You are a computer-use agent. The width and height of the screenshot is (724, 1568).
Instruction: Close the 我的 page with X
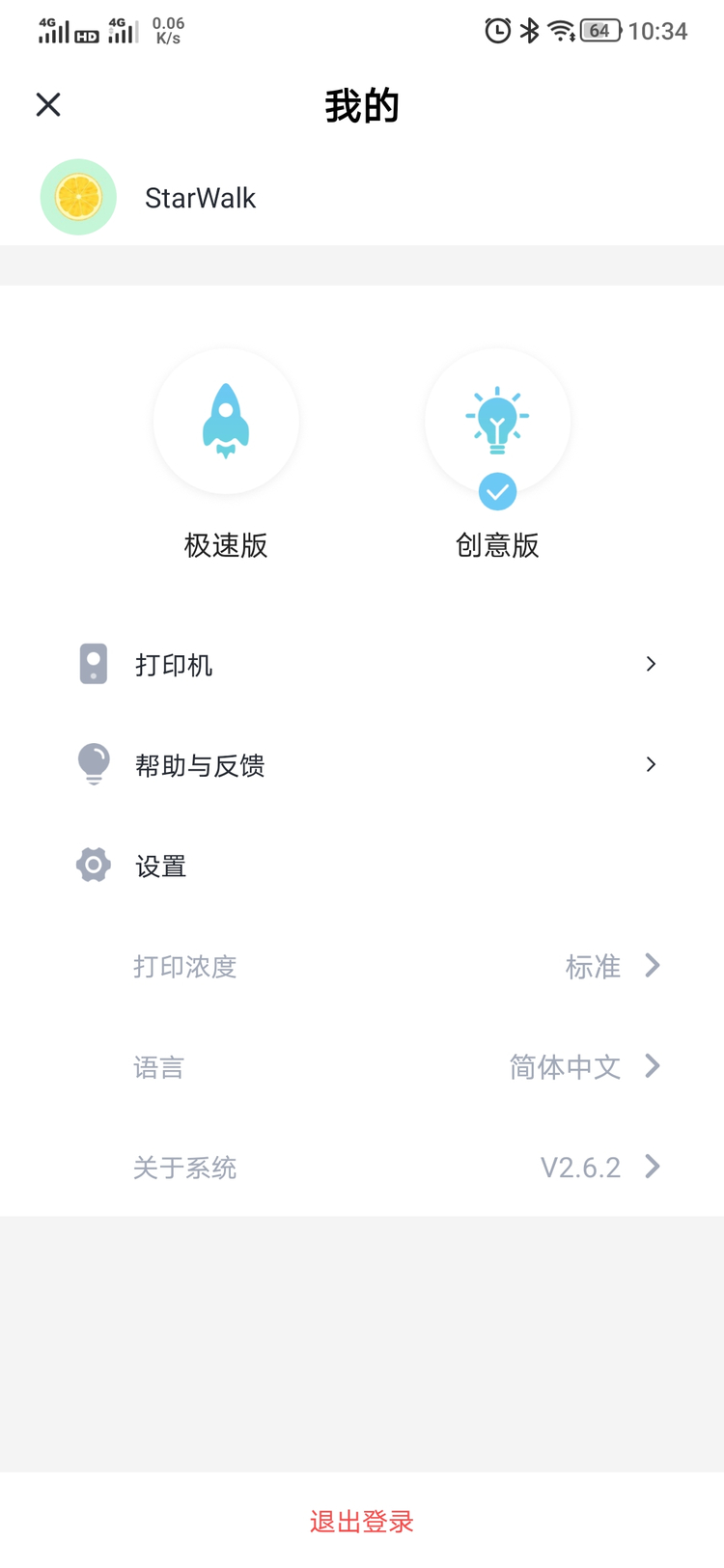pyautogui.click(x=47, y=104)
